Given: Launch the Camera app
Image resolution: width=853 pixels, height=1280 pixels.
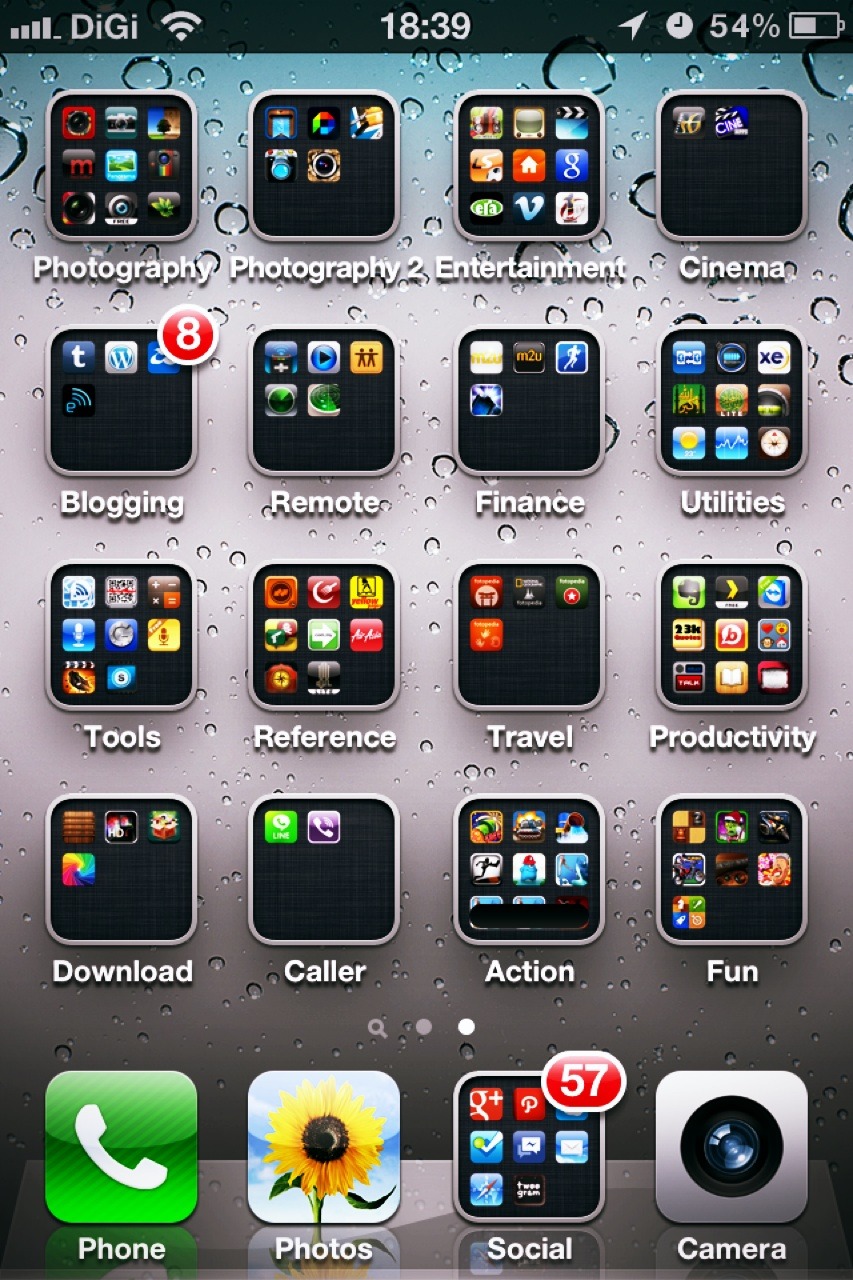Looking at the screenshot, I should (731, 1147).
